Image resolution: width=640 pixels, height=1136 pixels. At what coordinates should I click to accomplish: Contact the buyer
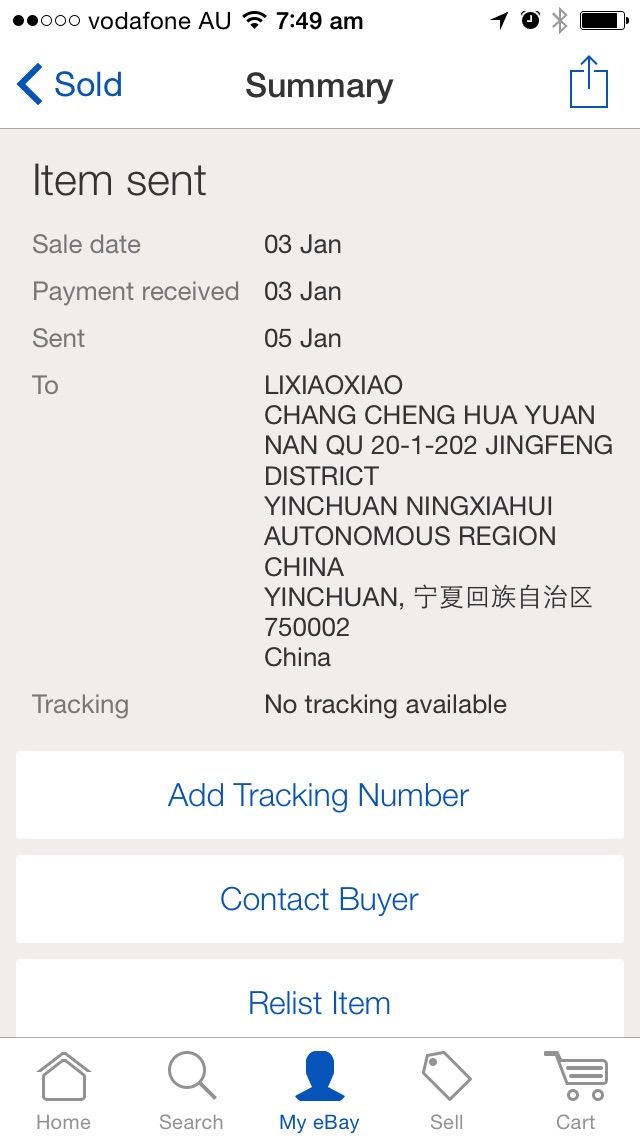(x=320, y=899)
